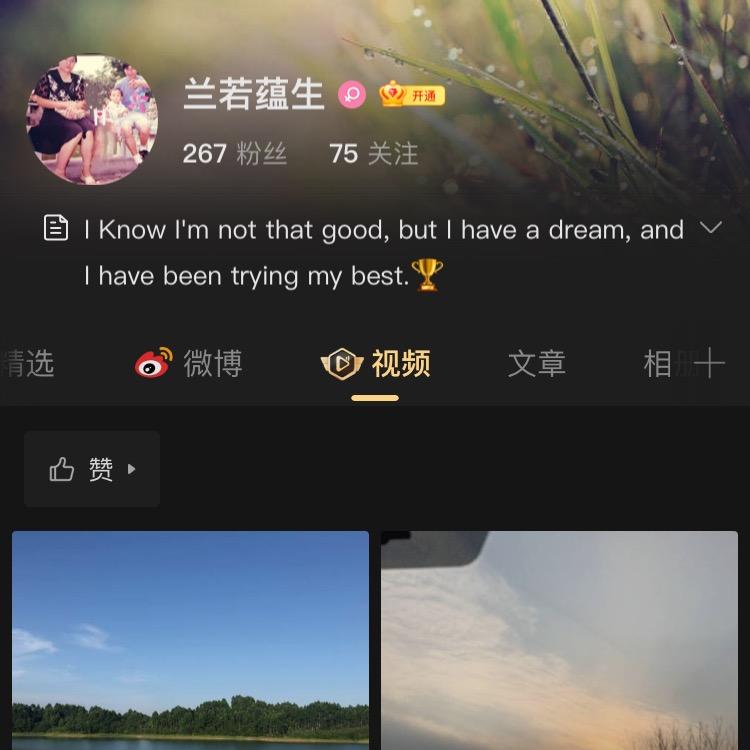Viewport: 750px width, 750px height.
Task: Open the 赞 sort dropdown
Action: 92,469
